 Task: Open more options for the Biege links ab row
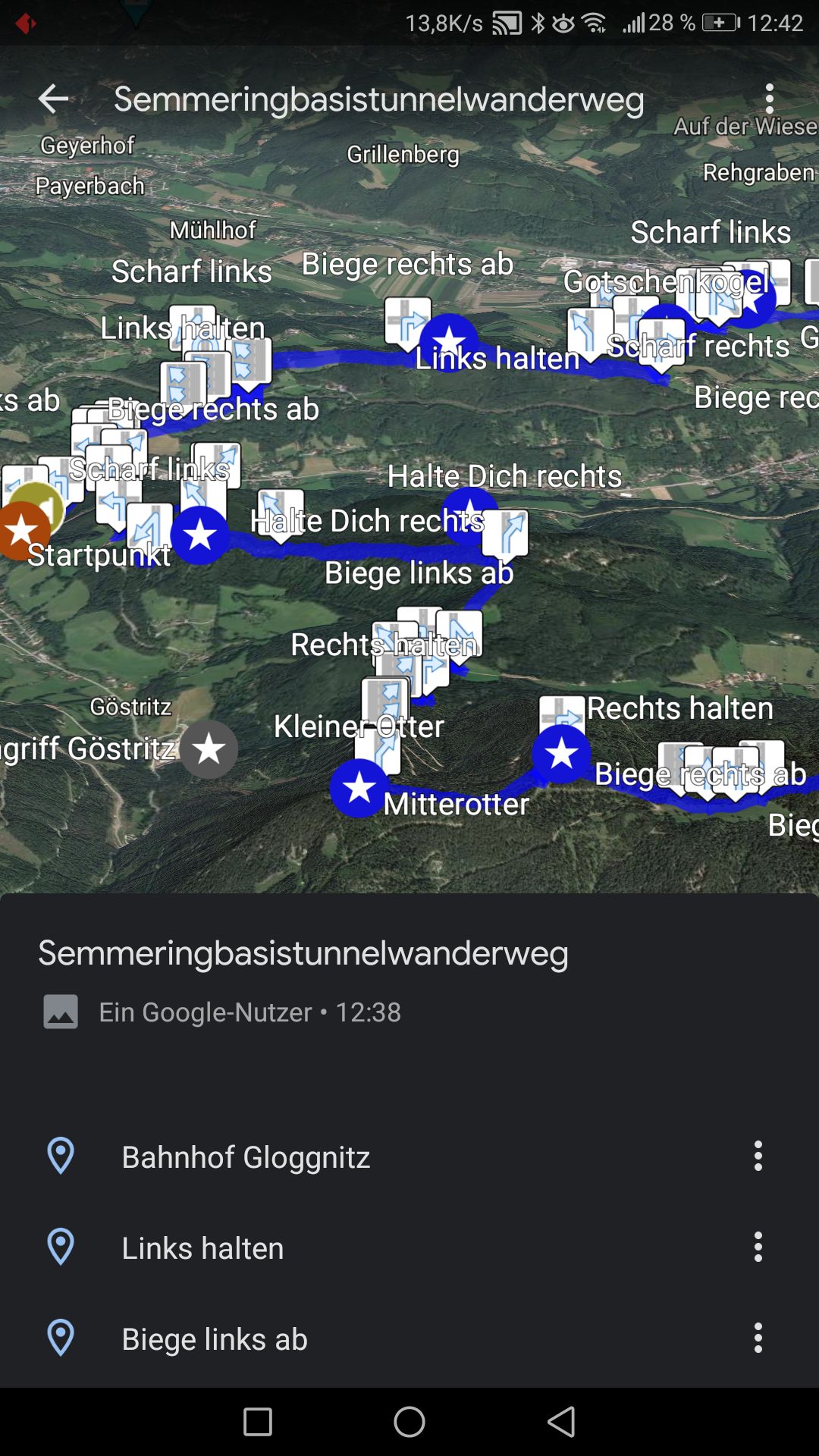pos(758,1338)
